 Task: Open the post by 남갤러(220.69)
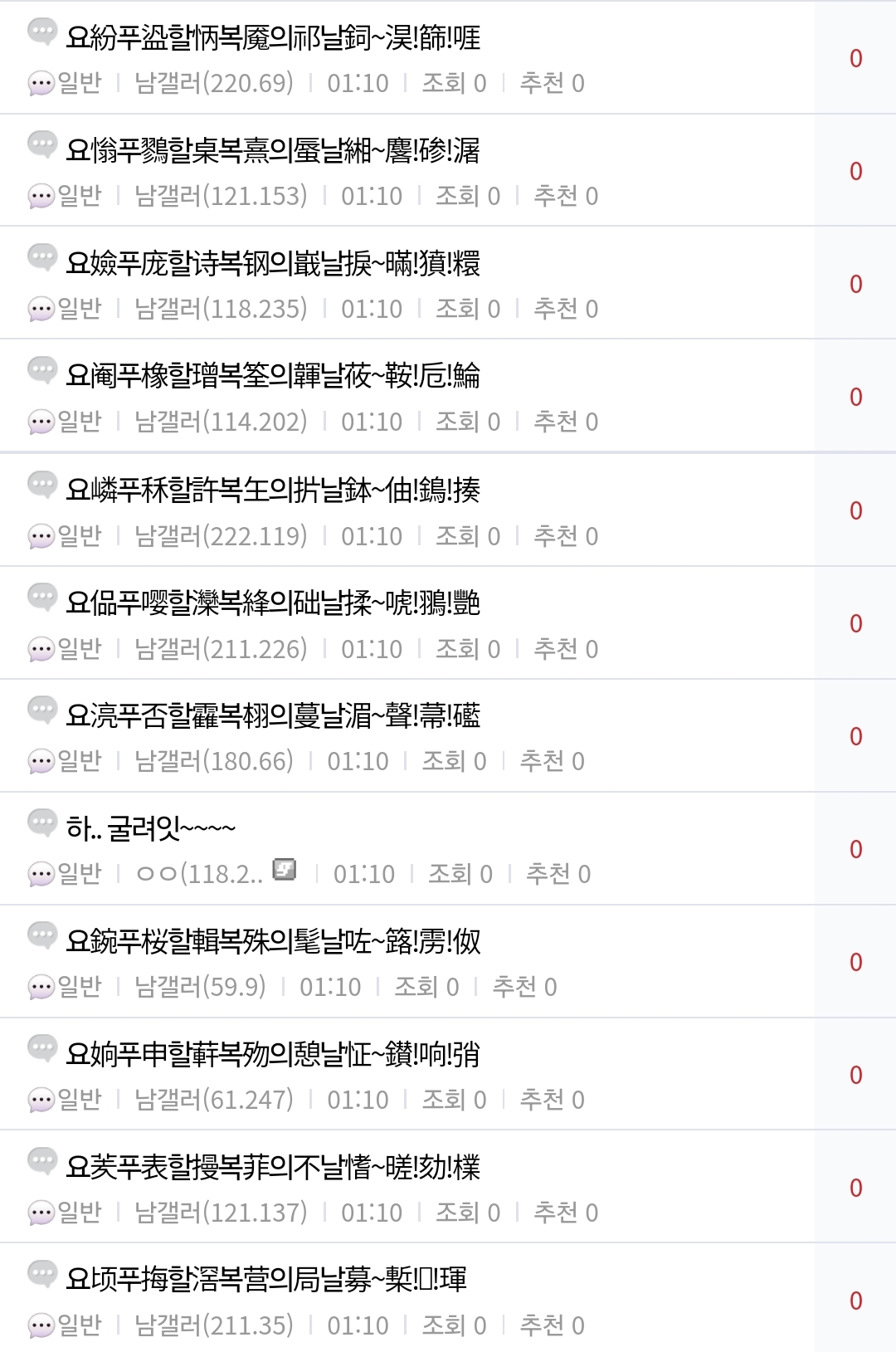pos(274,38)
